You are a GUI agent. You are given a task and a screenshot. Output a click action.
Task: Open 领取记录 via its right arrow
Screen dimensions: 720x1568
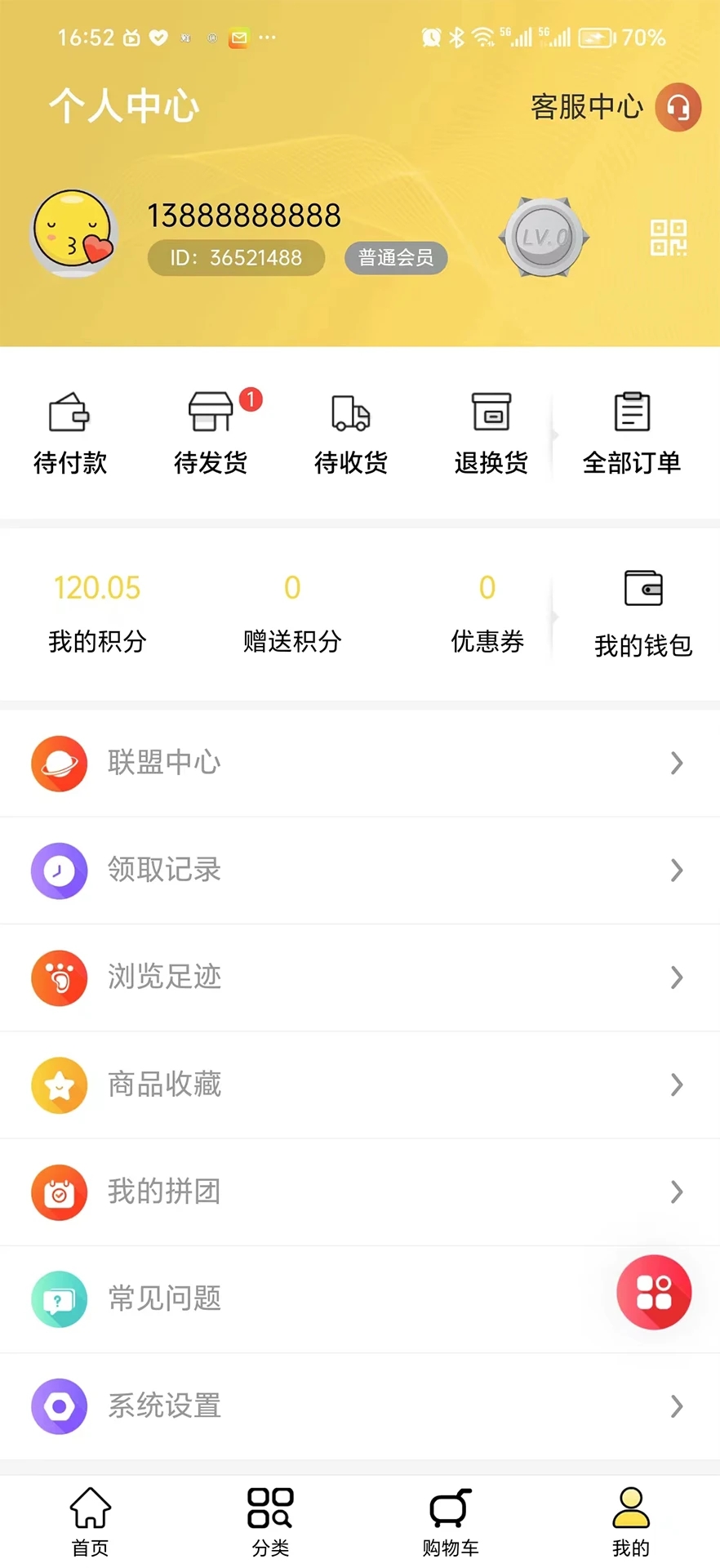pyautogui.click(x=677, y=871)
